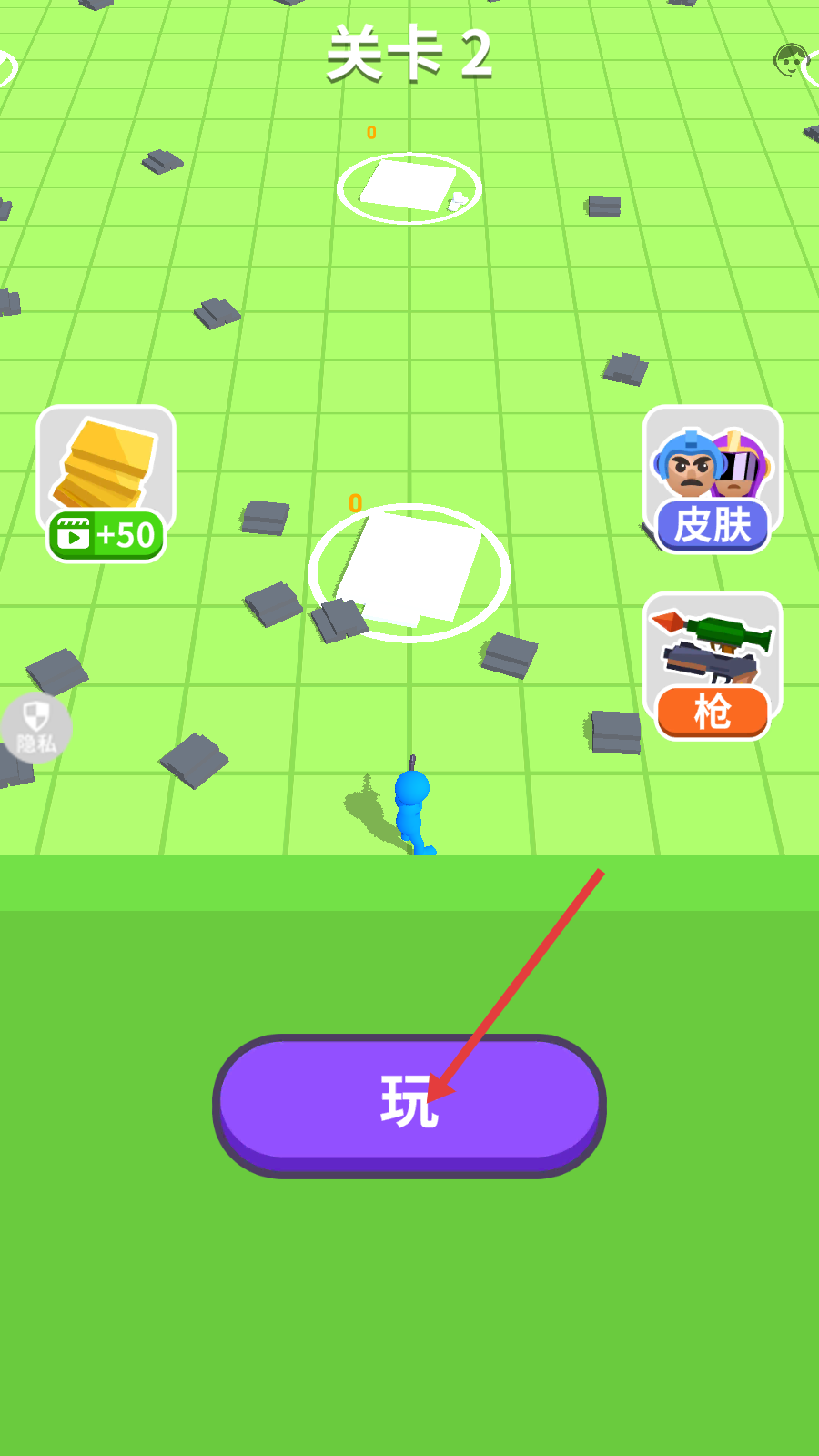The height and width of the screenshot is (1456, 819).
Task: Start the level with the 玩 button
Action: pyautogui.click(x=409, y=1103)
